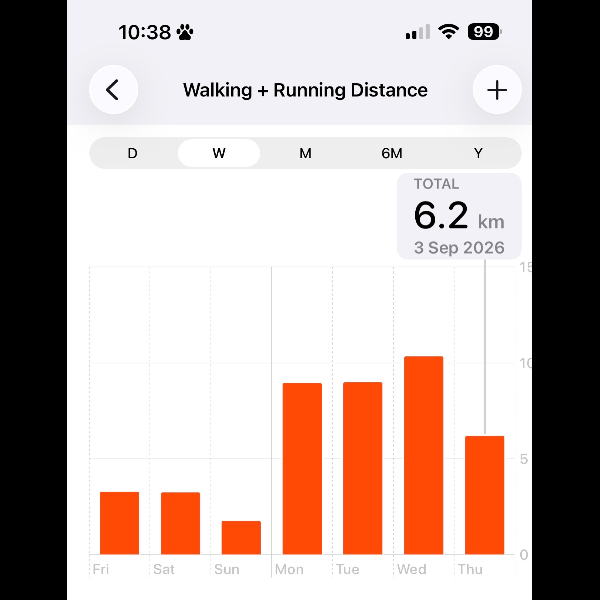Select the W week view
The height and width of the screenshot is (600, 600).
(219, 153)
